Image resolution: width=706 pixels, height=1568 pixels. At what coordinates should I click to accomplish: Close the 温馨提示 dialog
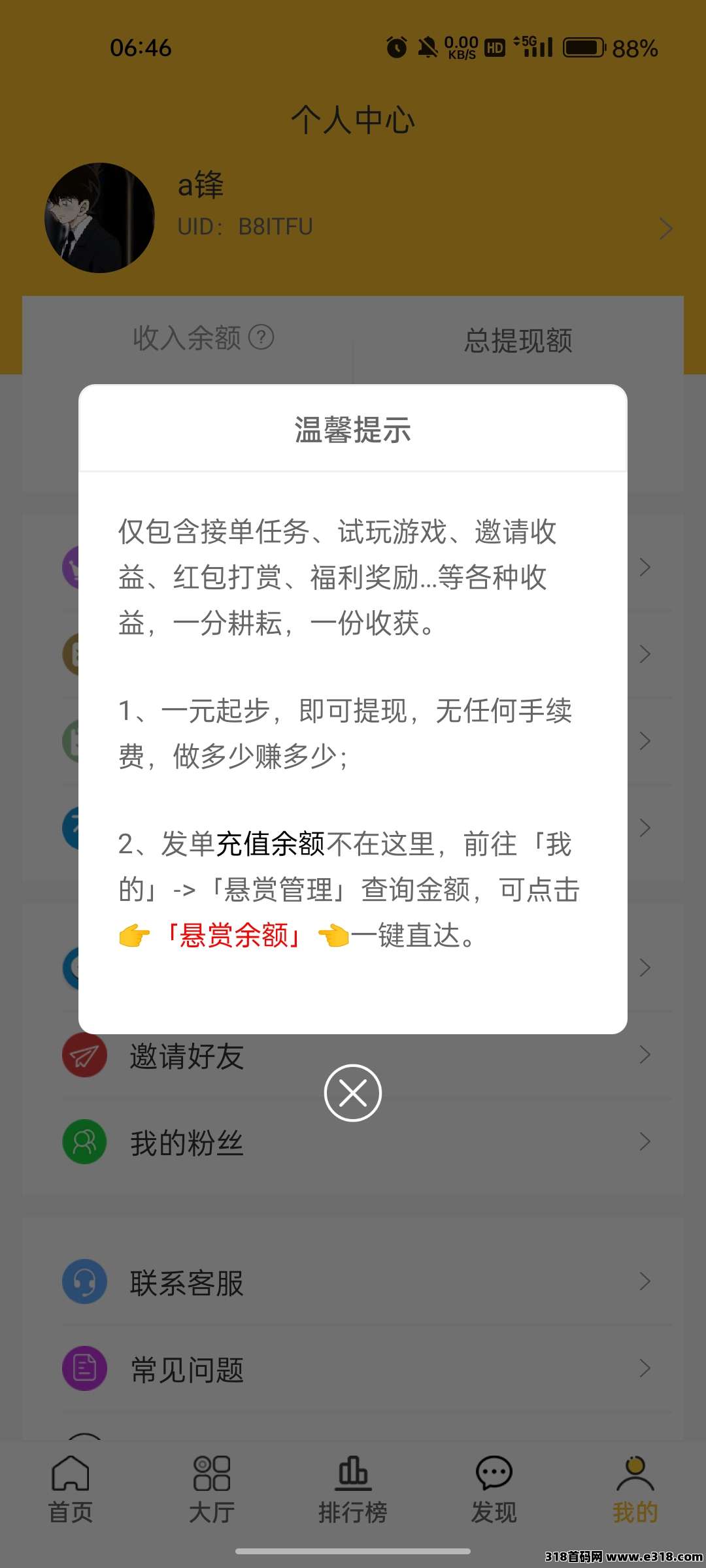353,1093
